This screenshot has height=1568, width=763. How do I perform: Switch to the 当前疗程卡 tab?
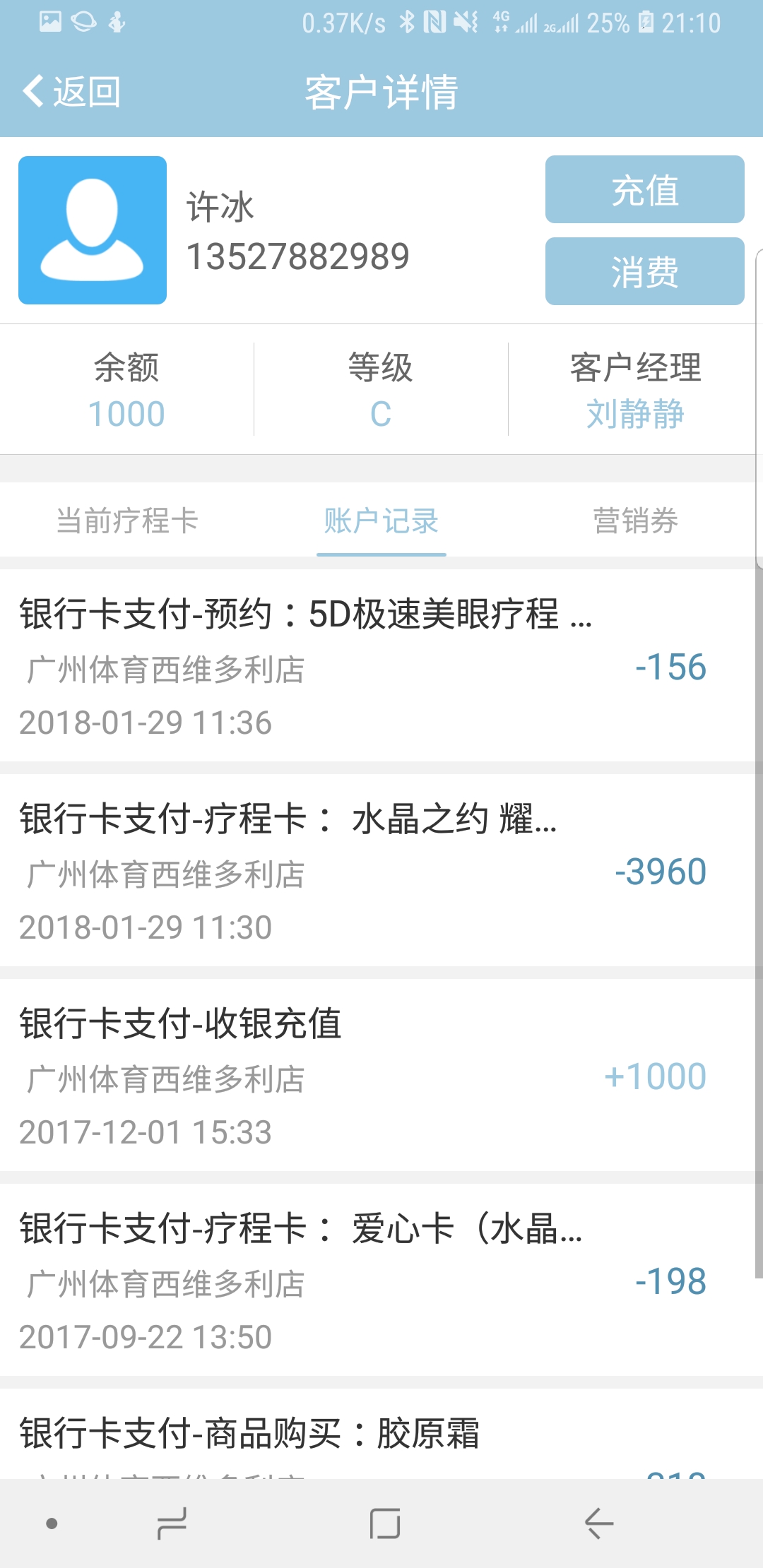tap(127, 521)
